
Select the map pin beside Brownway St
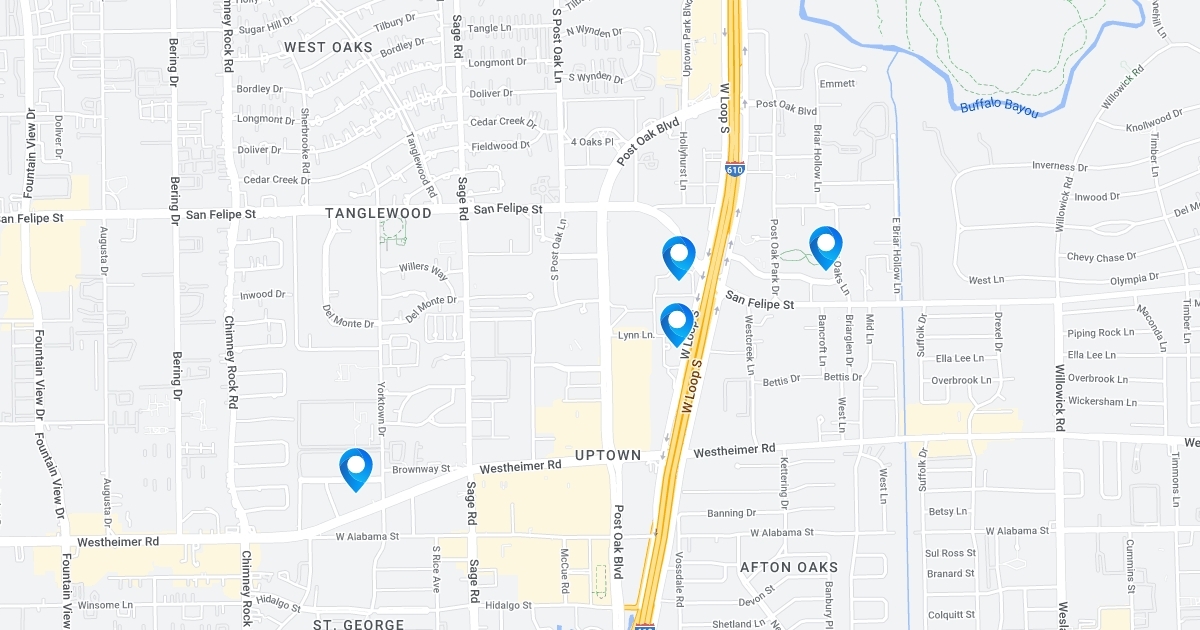pyautogui.click(x=356, y=469)
